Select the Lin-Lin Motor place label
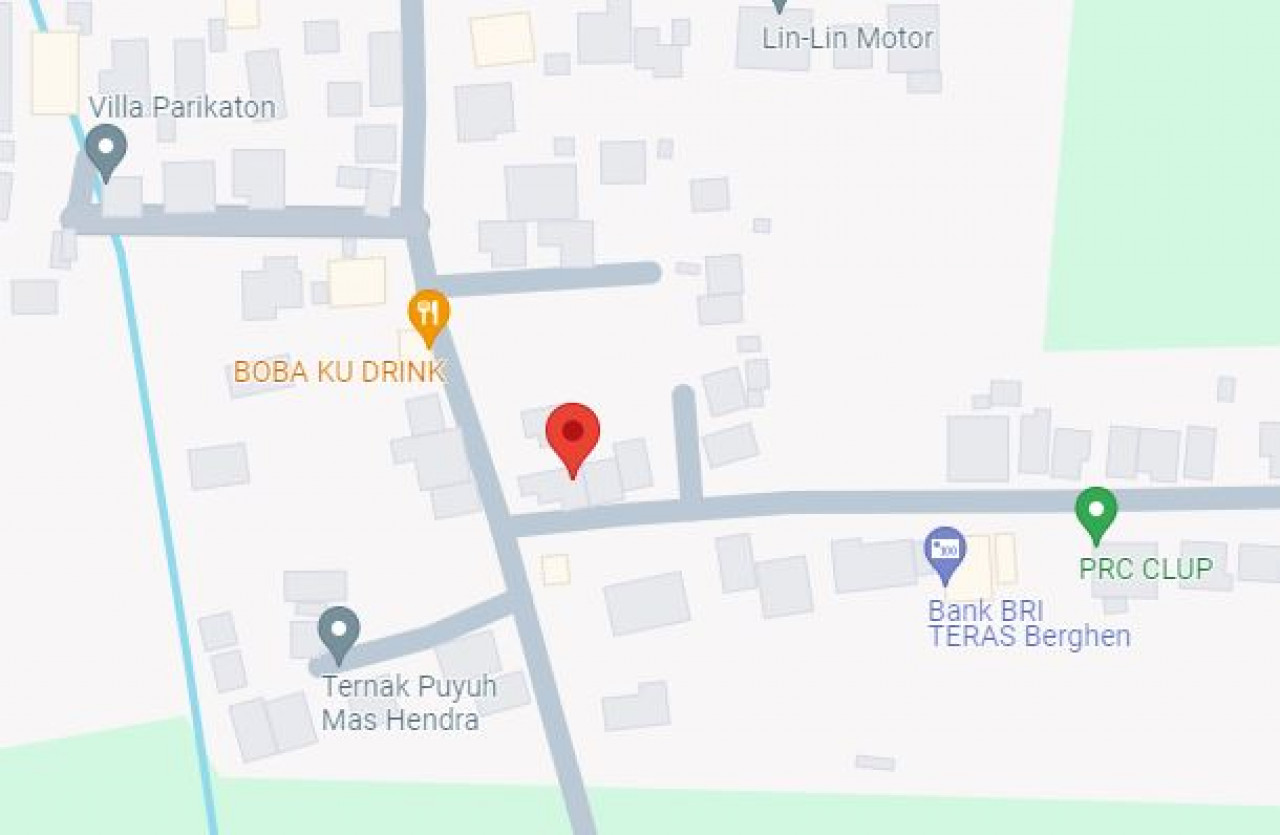 click(847, 39)
